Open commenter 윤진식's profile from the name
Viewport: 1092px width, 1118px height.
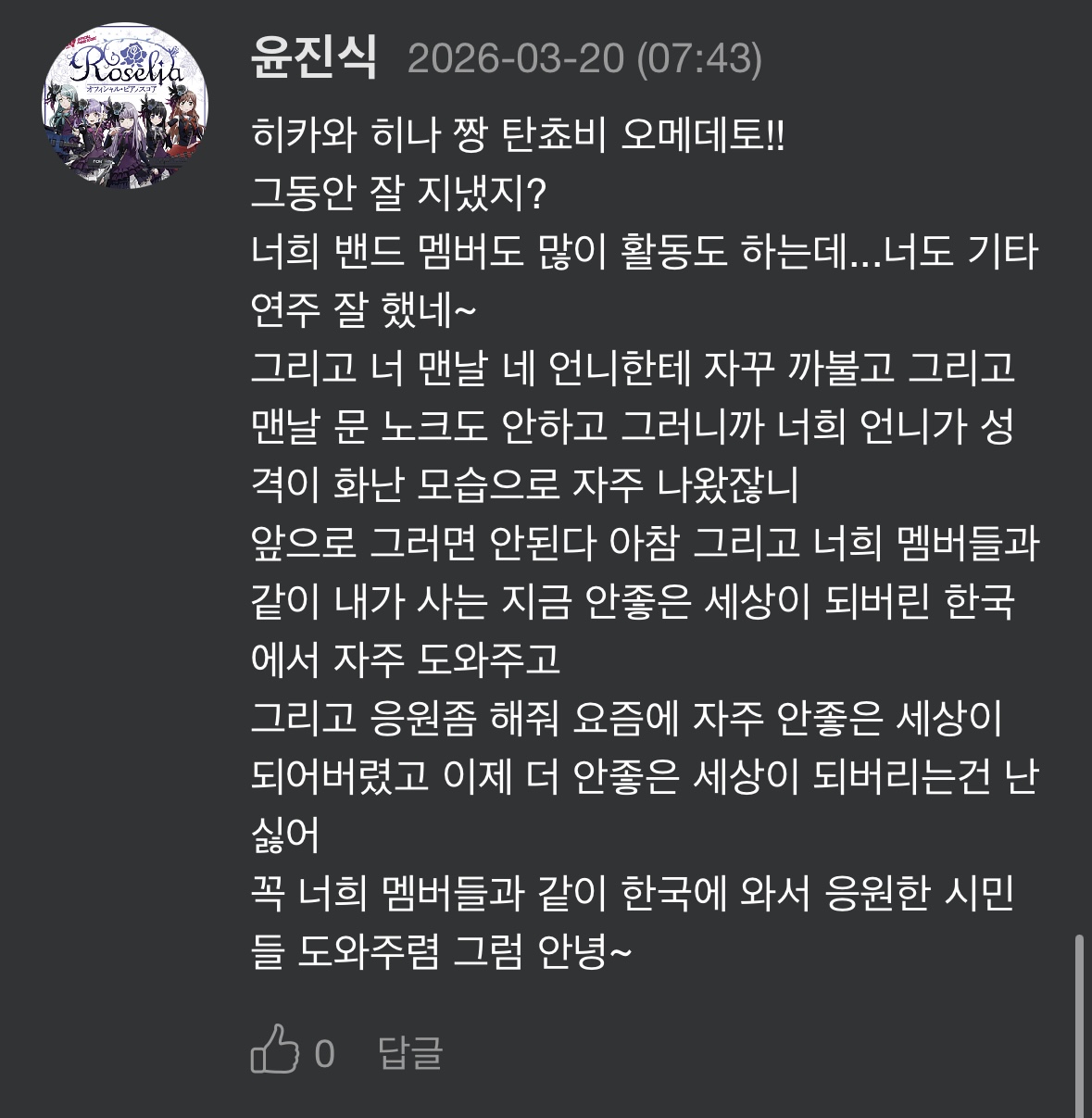point(314,58)
